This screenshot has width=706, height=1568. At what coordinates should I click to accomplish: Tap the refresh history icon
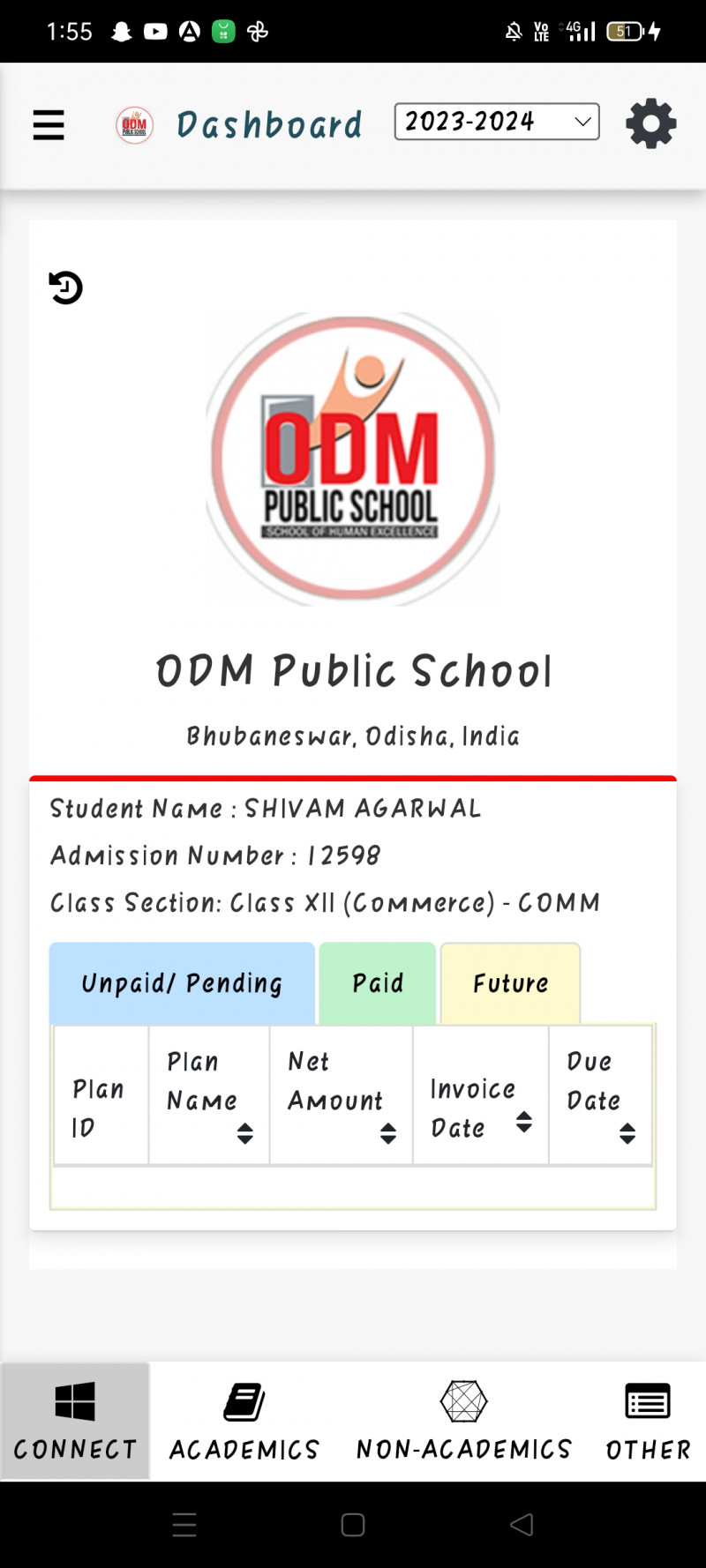[x=65, y=287]
